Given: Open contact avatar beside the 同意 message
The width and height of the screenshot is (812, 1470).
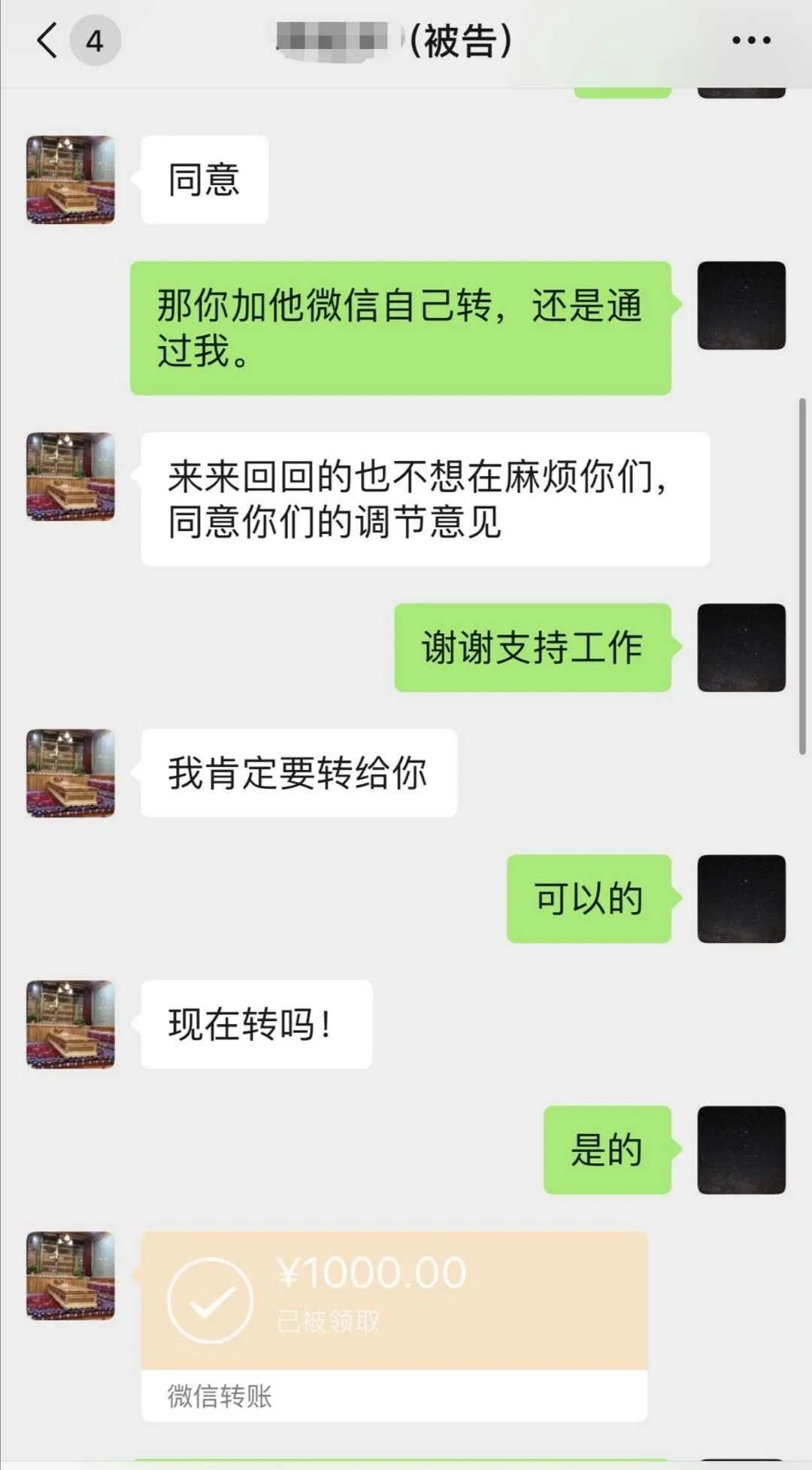Looking at the screenshot, I should 71,180.
